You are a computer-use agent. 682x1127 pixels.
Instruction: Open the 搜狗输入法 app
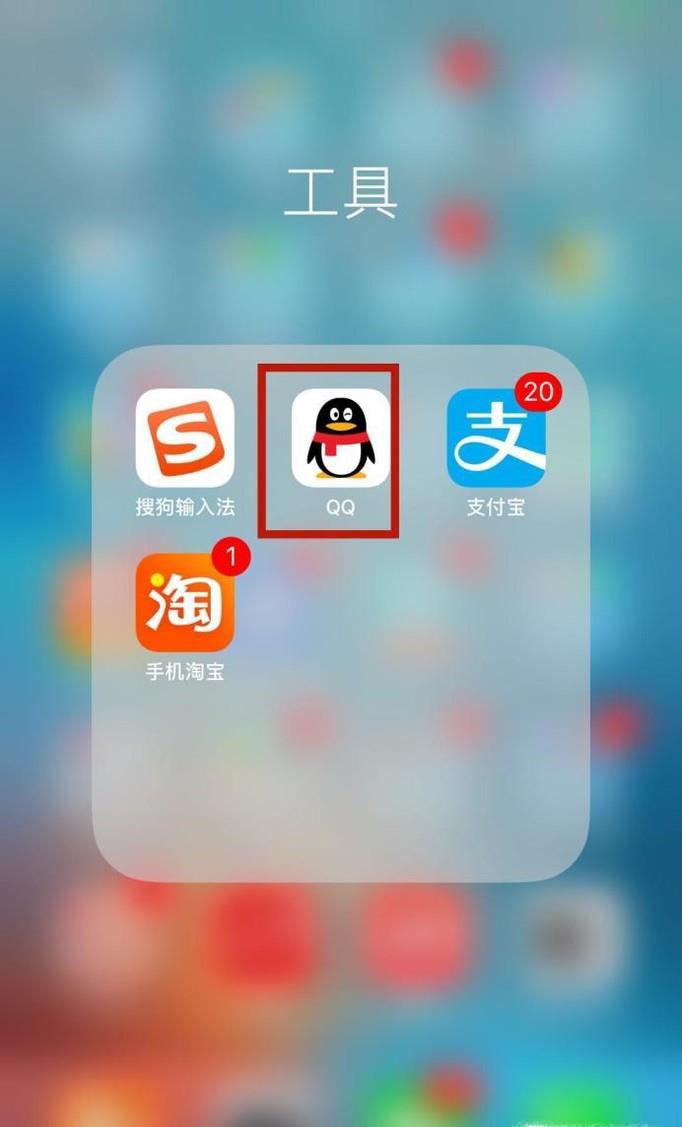(185, 438)
